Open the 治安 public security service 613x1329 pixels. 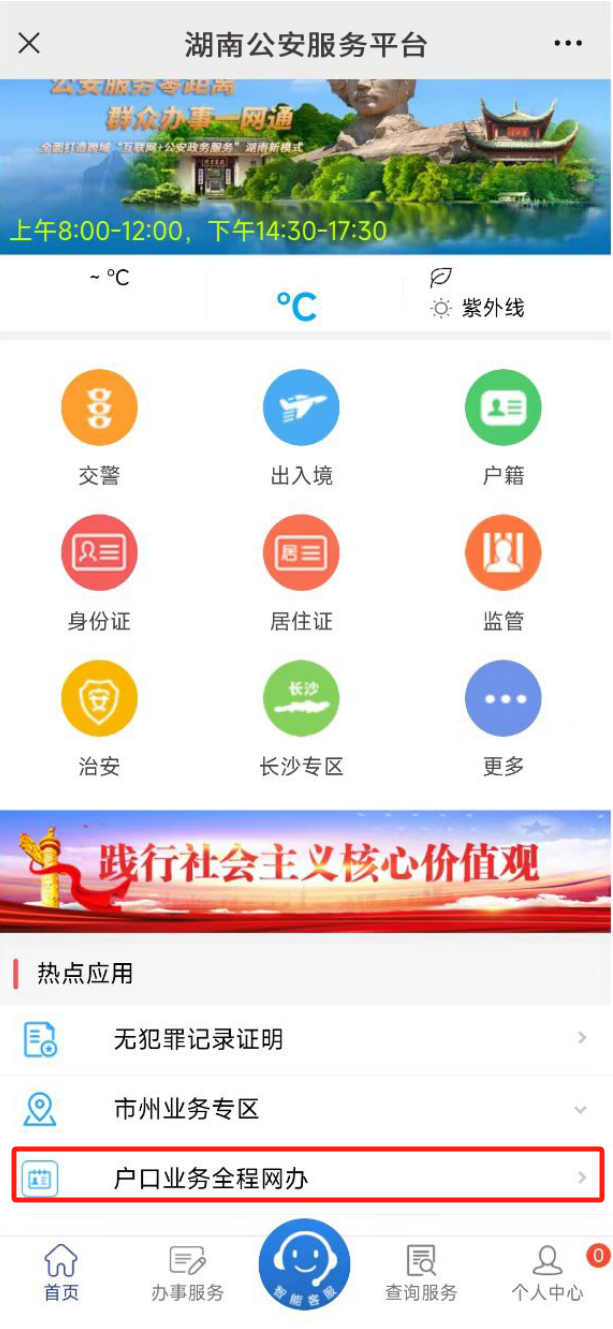(99, 699)
